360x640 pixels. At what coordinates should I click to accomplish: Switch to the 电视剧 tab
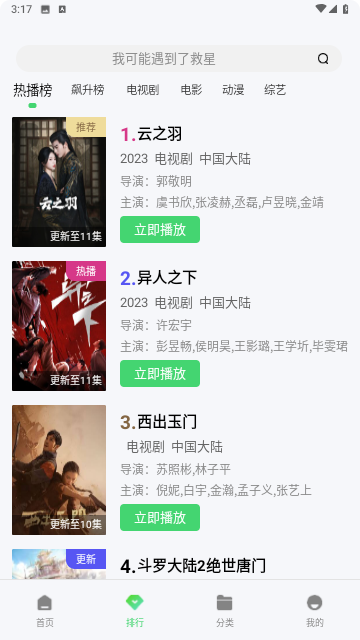click(143, 89)
